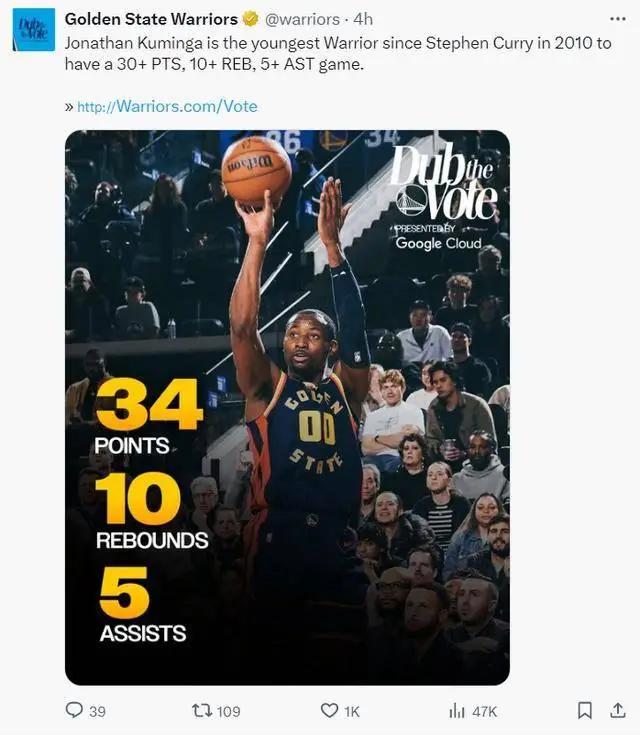Open the Kuminga stats image
The width and height of the screenshot is (640, 735).
point(287,407)
